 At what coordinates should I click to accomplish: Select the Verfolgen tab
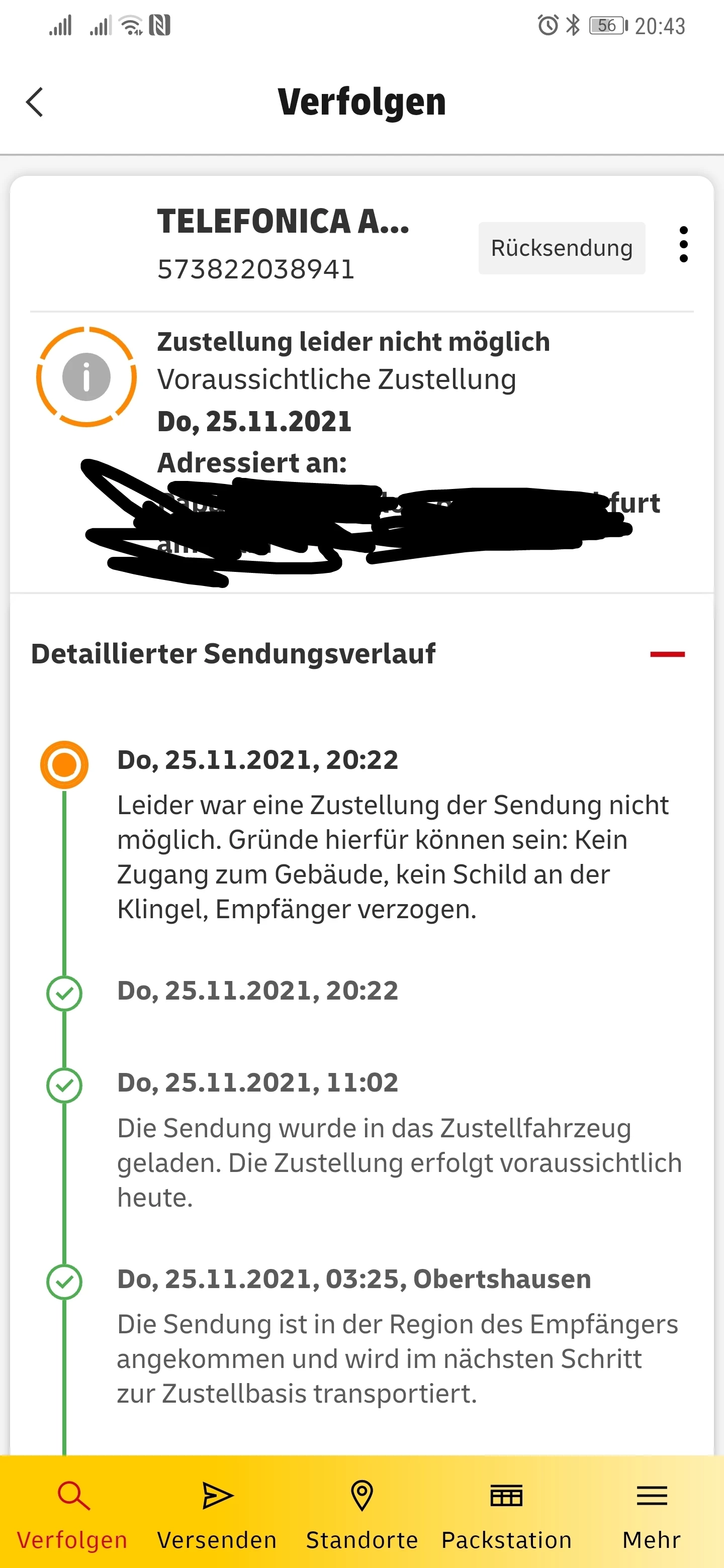[72, 1512]
